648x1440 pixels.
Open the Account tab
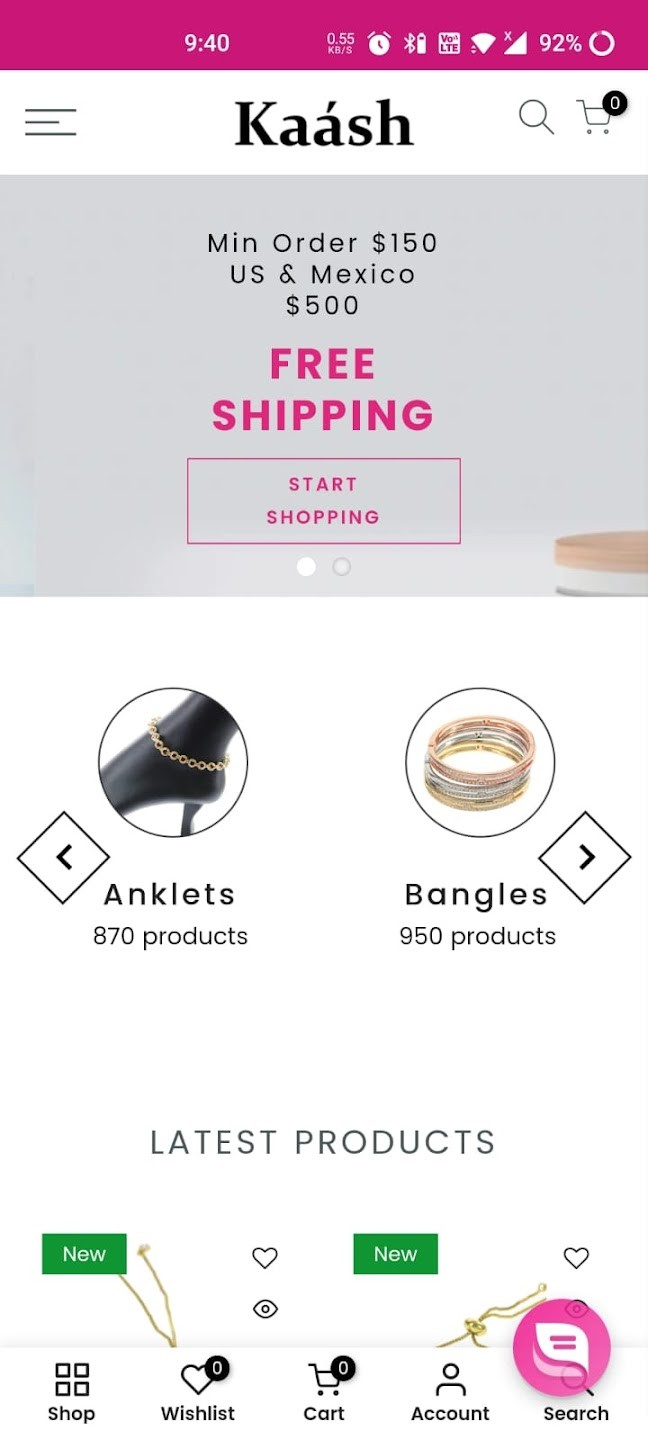450,1392
